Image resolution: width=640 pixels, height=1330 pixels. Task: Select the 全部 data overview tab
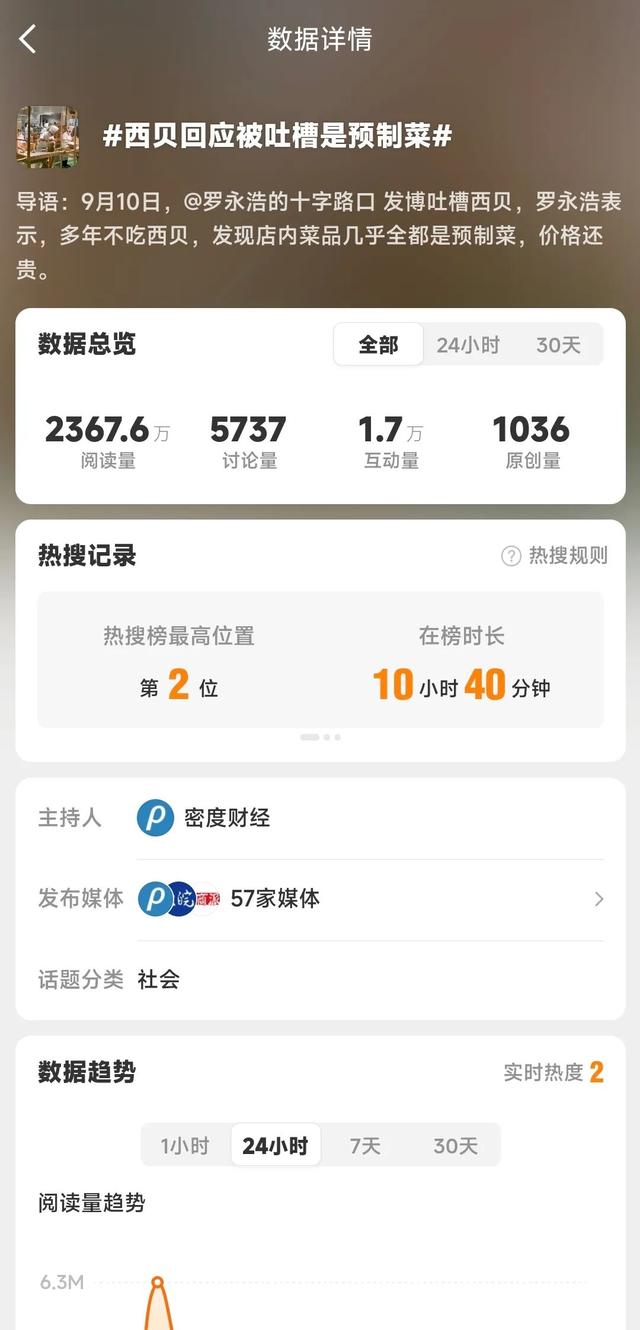click(x=378, y=345)
